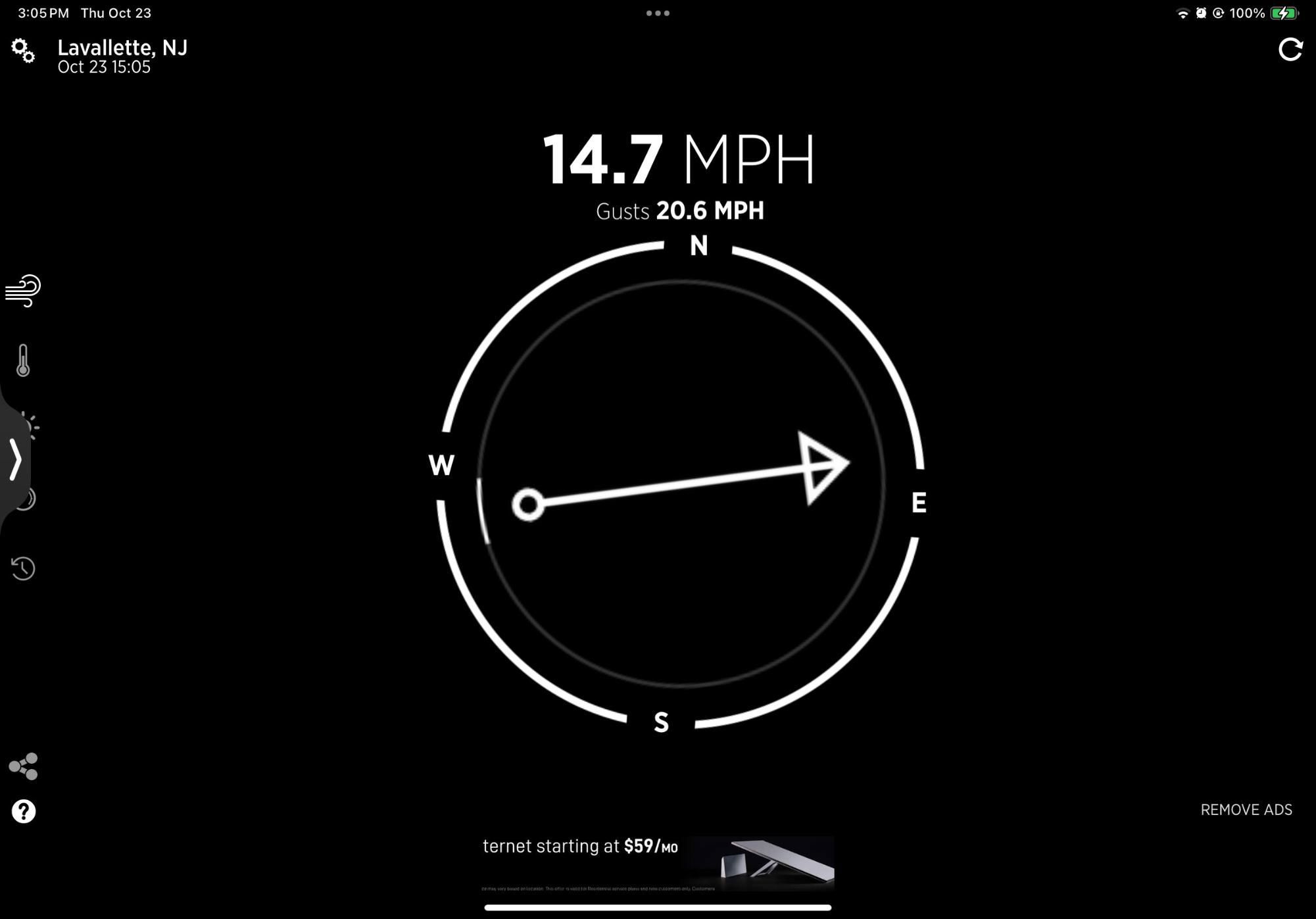Share the current wind reading

pyautogui.click(x=23, y=766)
